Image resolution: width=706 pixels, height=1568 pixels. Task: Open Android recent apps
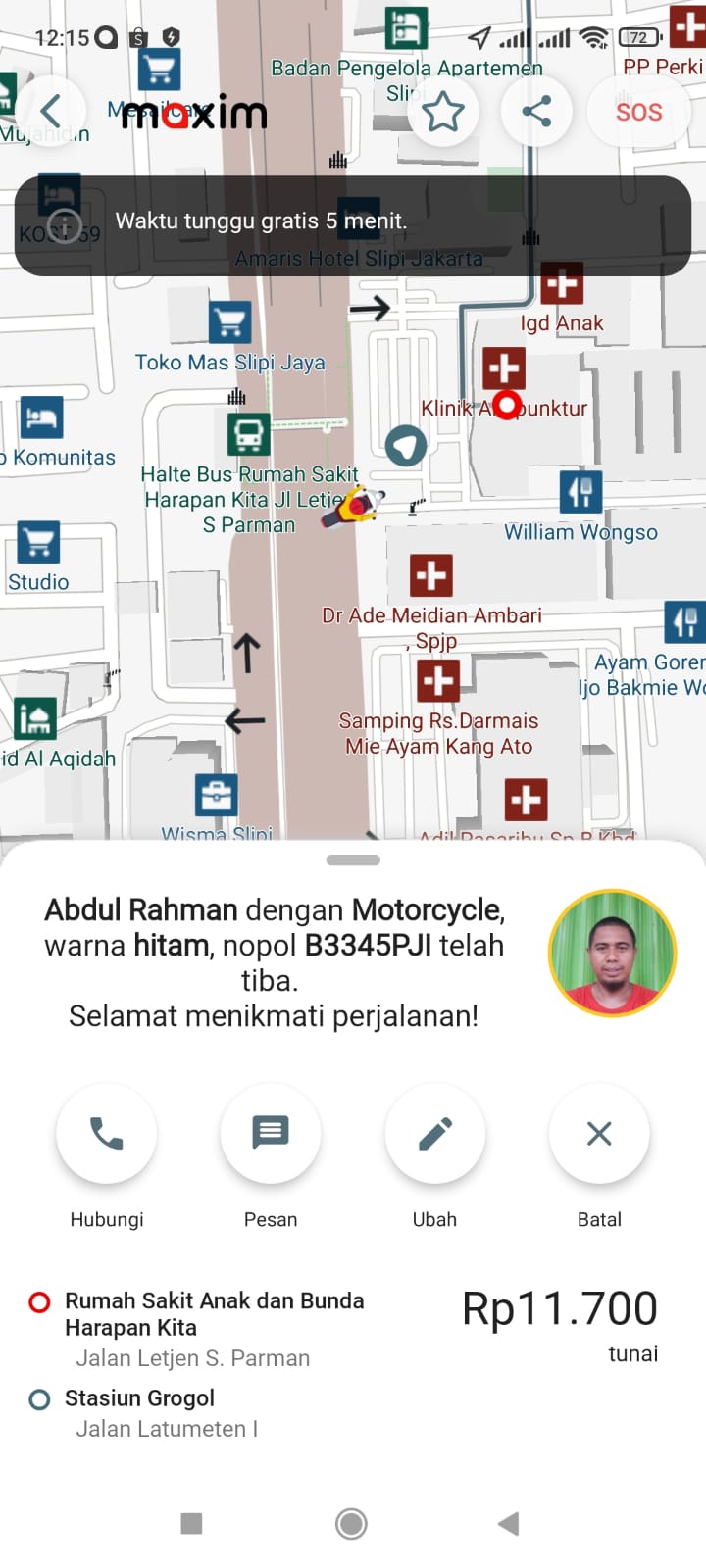click(x=192, y=1523)
